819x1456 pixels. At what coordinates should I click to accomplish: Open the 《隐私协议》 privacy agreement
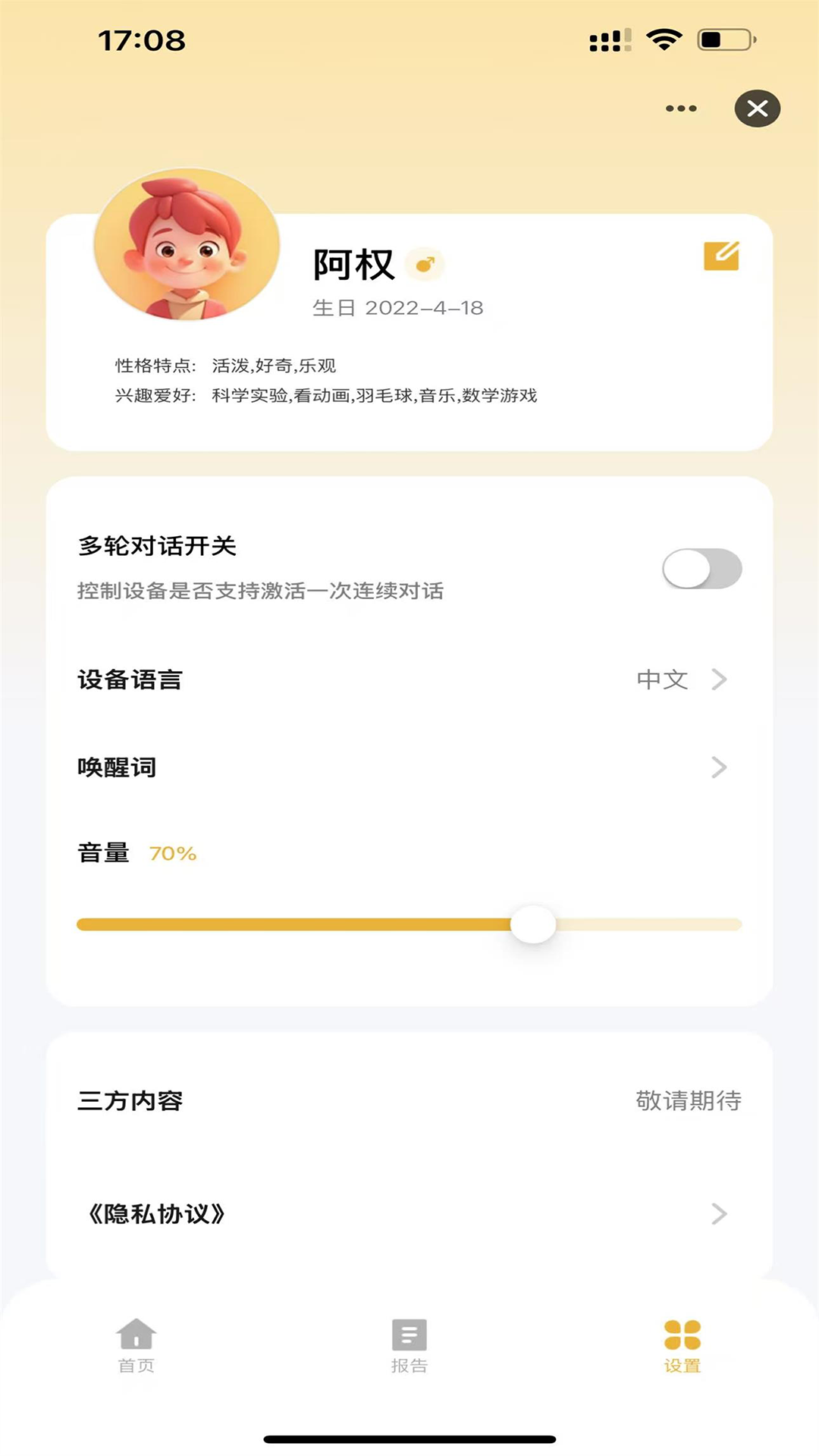[x=157, y=1214]
